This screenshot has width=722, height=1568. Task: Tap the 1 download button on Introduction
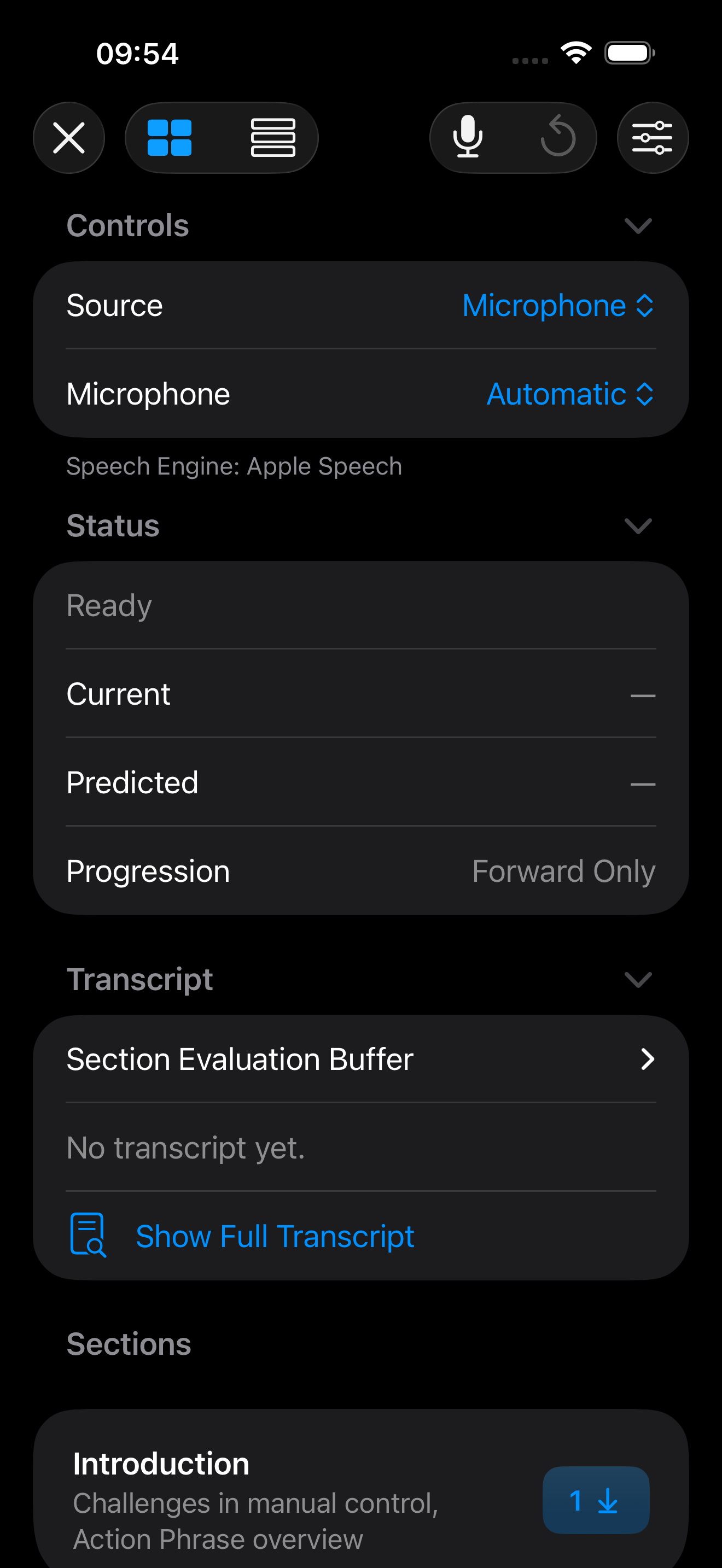[x=595, y=1500]
